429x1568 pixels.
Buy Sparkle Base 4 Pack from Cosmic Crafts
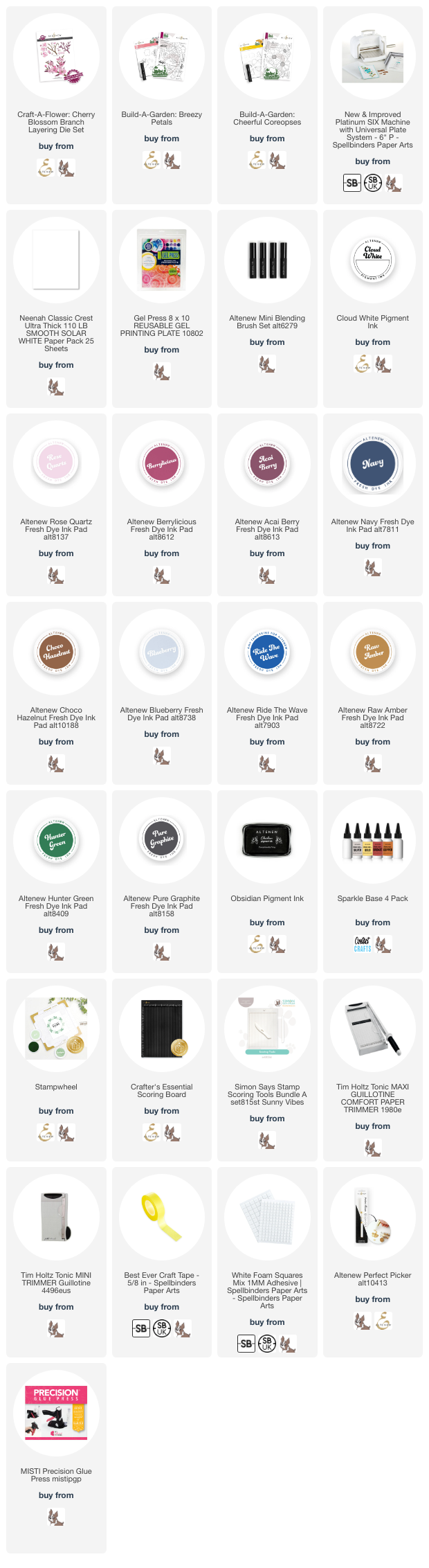click(363, 945)
